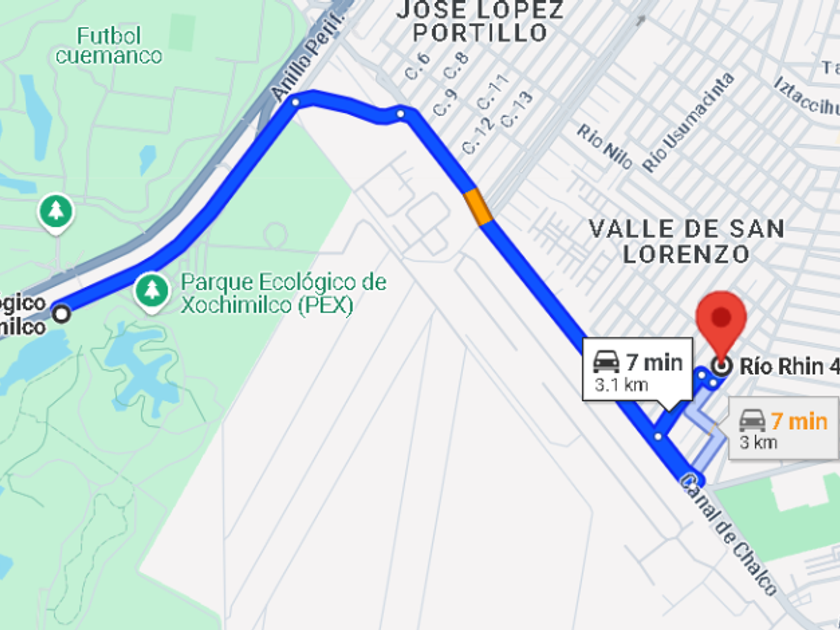
Task: Open Parque Ecológico de Xochimilco (PEX) marker
Action: [152, 292]
